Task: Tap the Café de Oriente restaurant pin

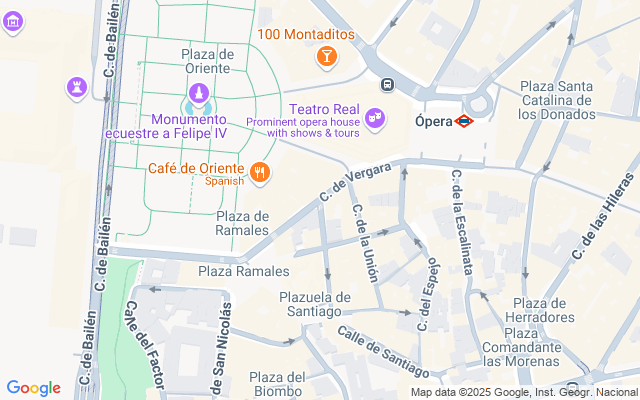Action: [260, 173]
